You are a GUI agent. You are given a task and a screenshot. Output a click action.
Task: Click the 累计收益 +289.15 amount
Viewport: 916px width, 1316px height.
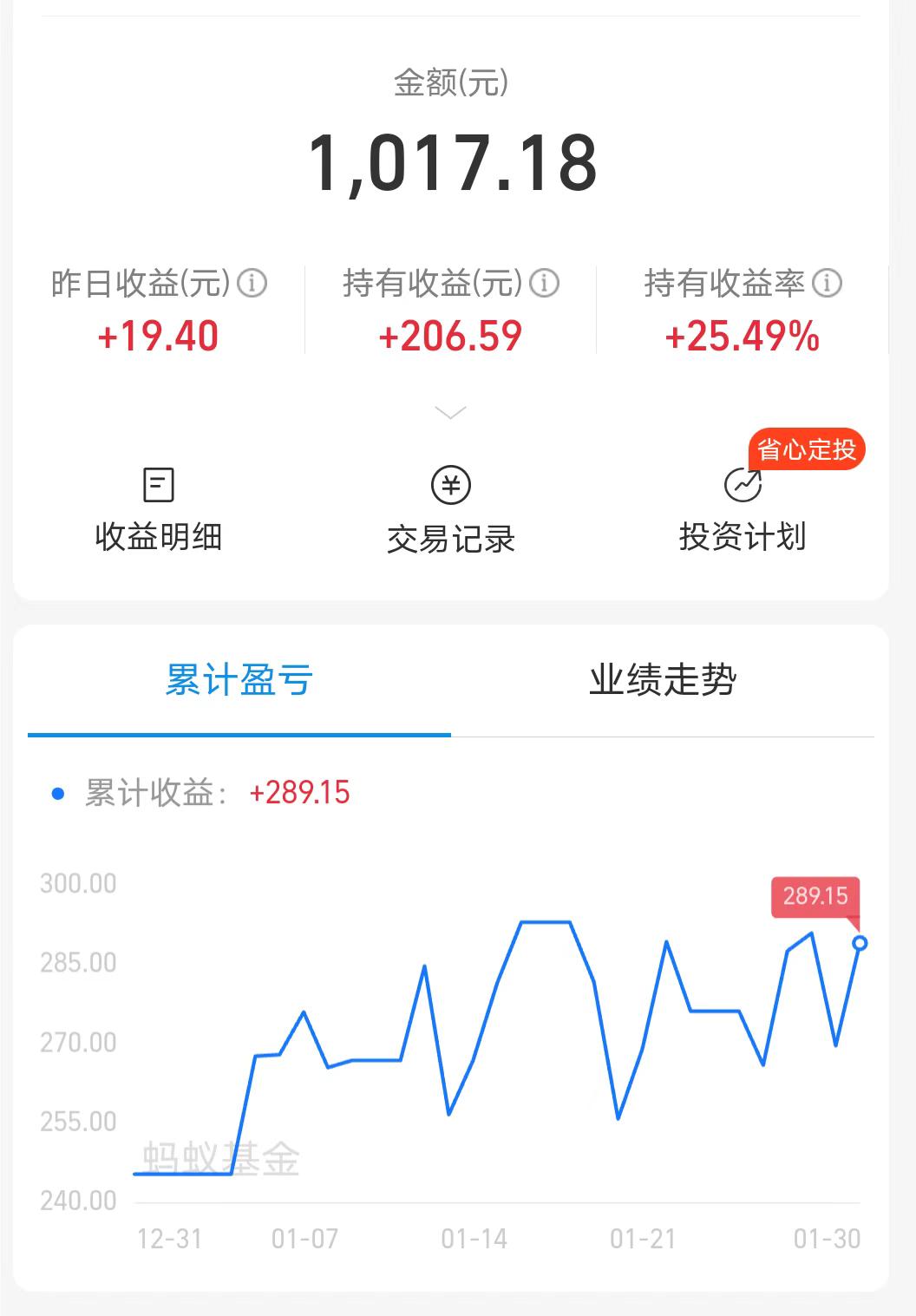(x=299, y=792)
